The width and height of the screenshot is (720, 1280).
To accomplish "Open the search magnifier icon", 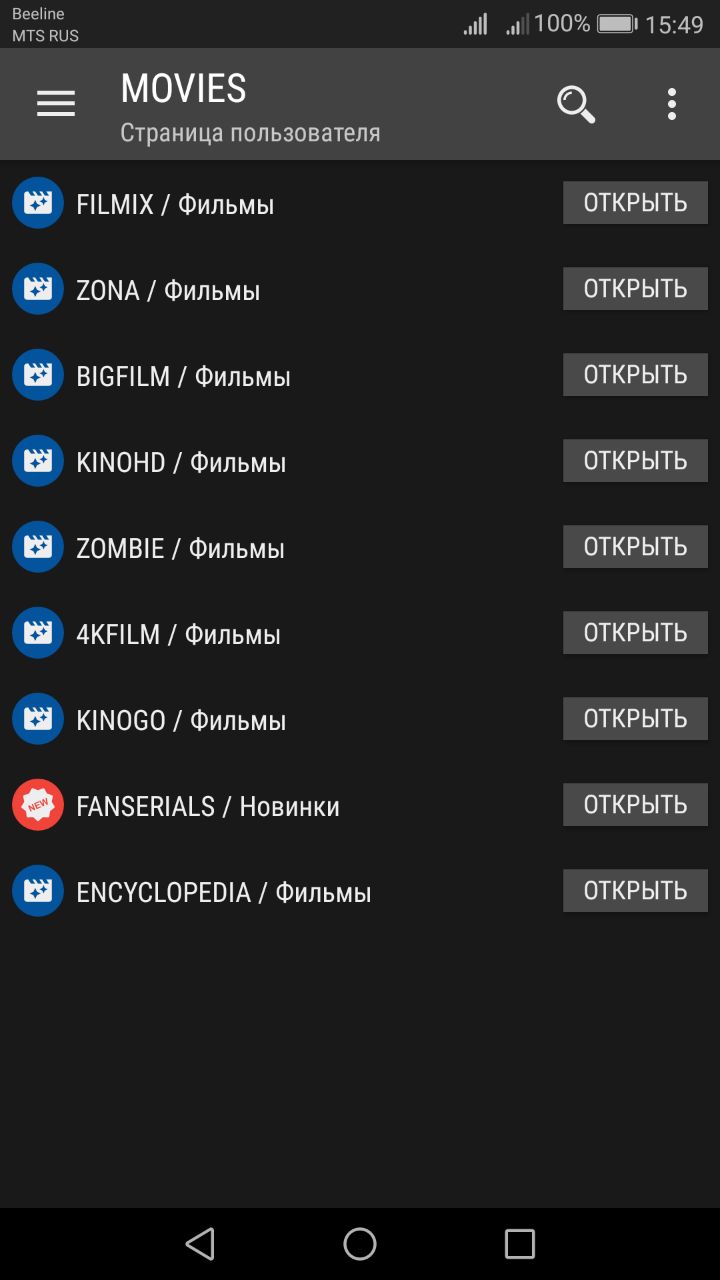I will pyautogui.click(x=576, y=104).
